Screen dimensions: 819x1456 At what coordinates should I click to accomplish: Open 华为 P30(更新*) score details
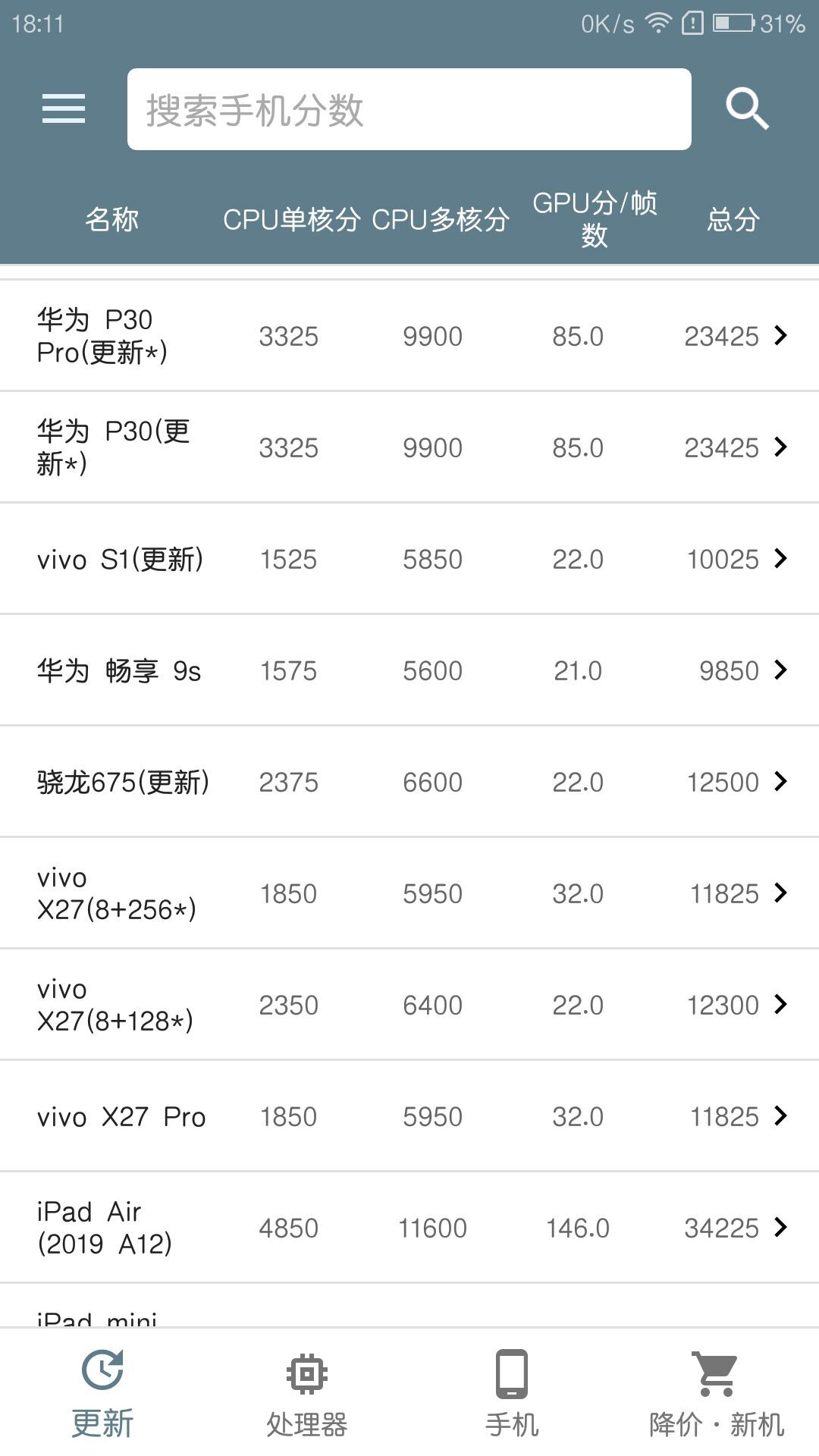coord(409,447)
